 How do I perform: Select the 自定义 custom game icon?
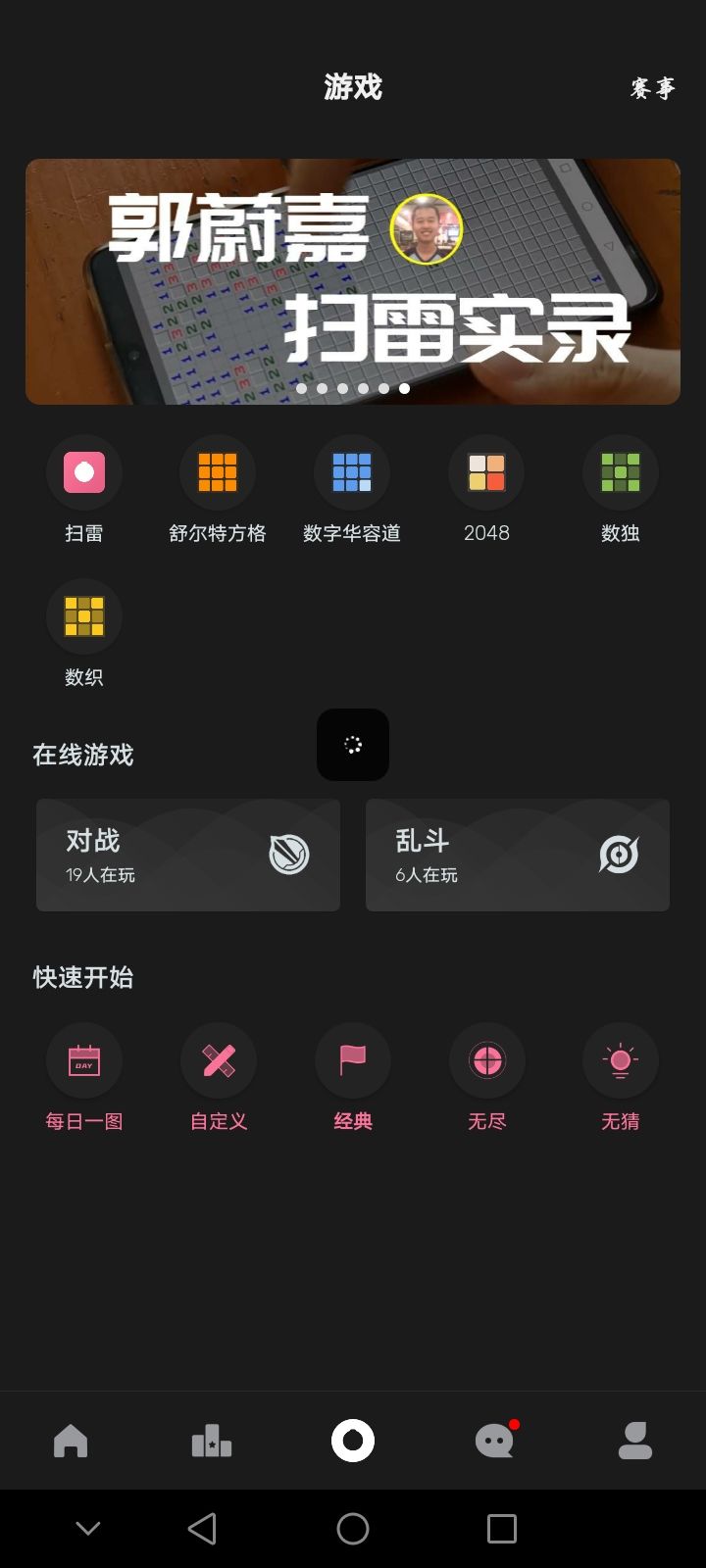pos(218,1060)
